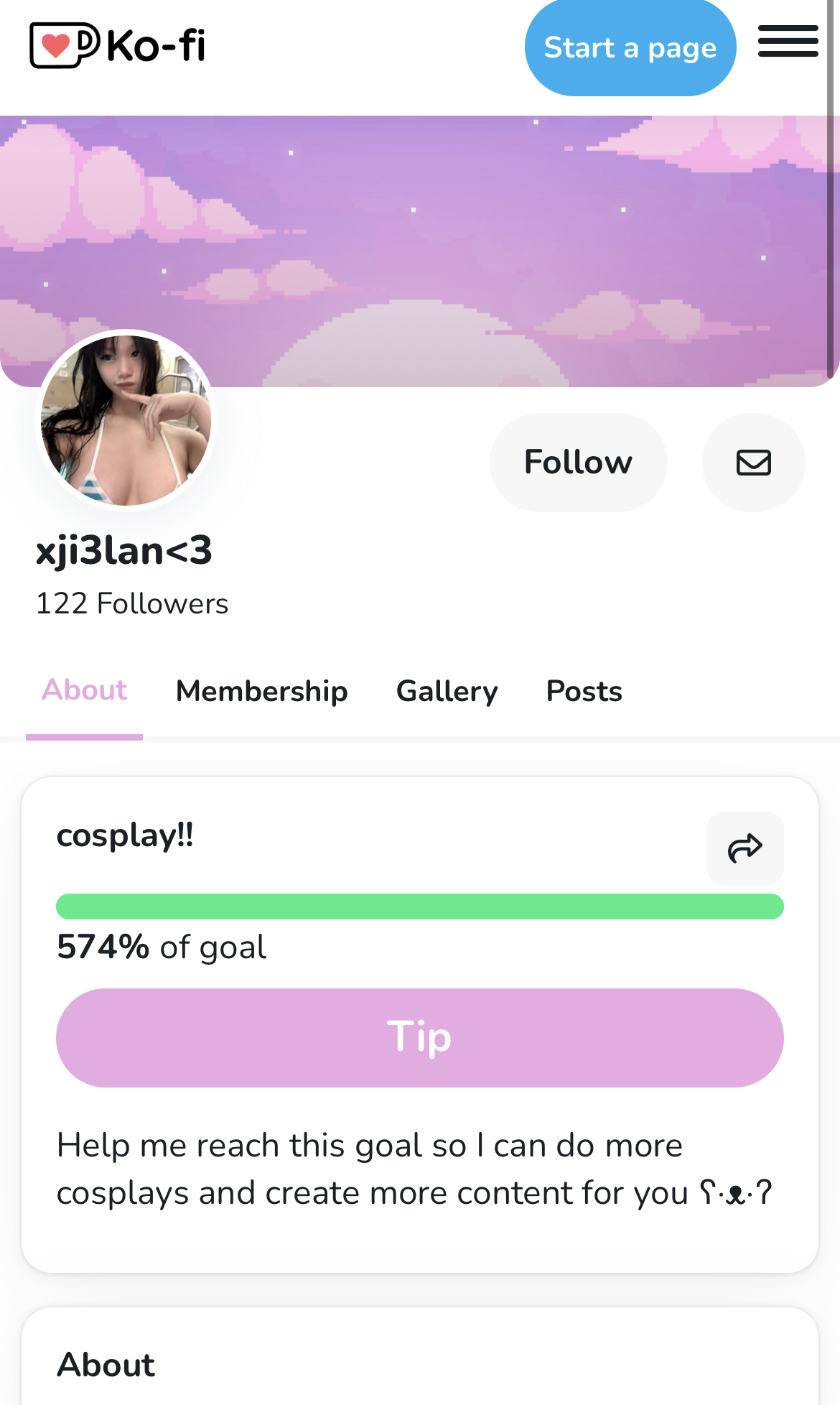Tip the creator

click(419, 1037)
